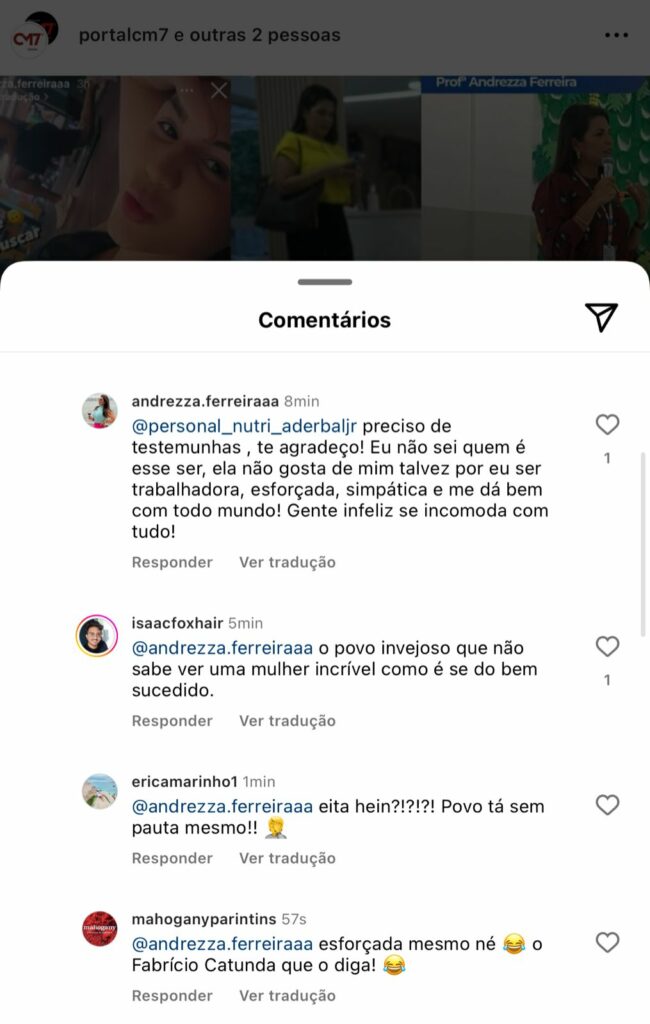Reply to isaacfoxhair's comment
This screenshot has height=1024, width=650.
[172, 720]
